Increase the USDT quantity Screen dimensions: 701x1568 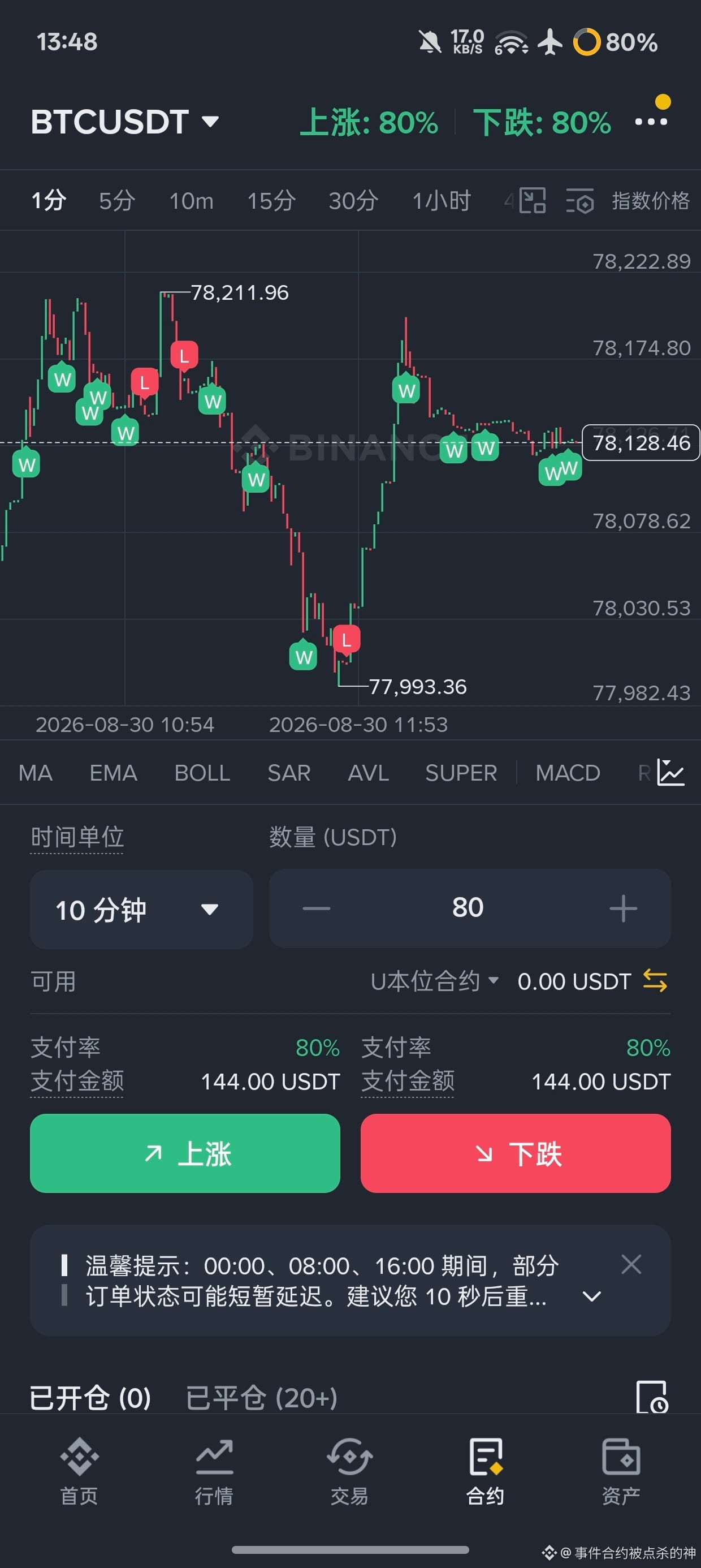pyautogui.click(x=623, y=909)
